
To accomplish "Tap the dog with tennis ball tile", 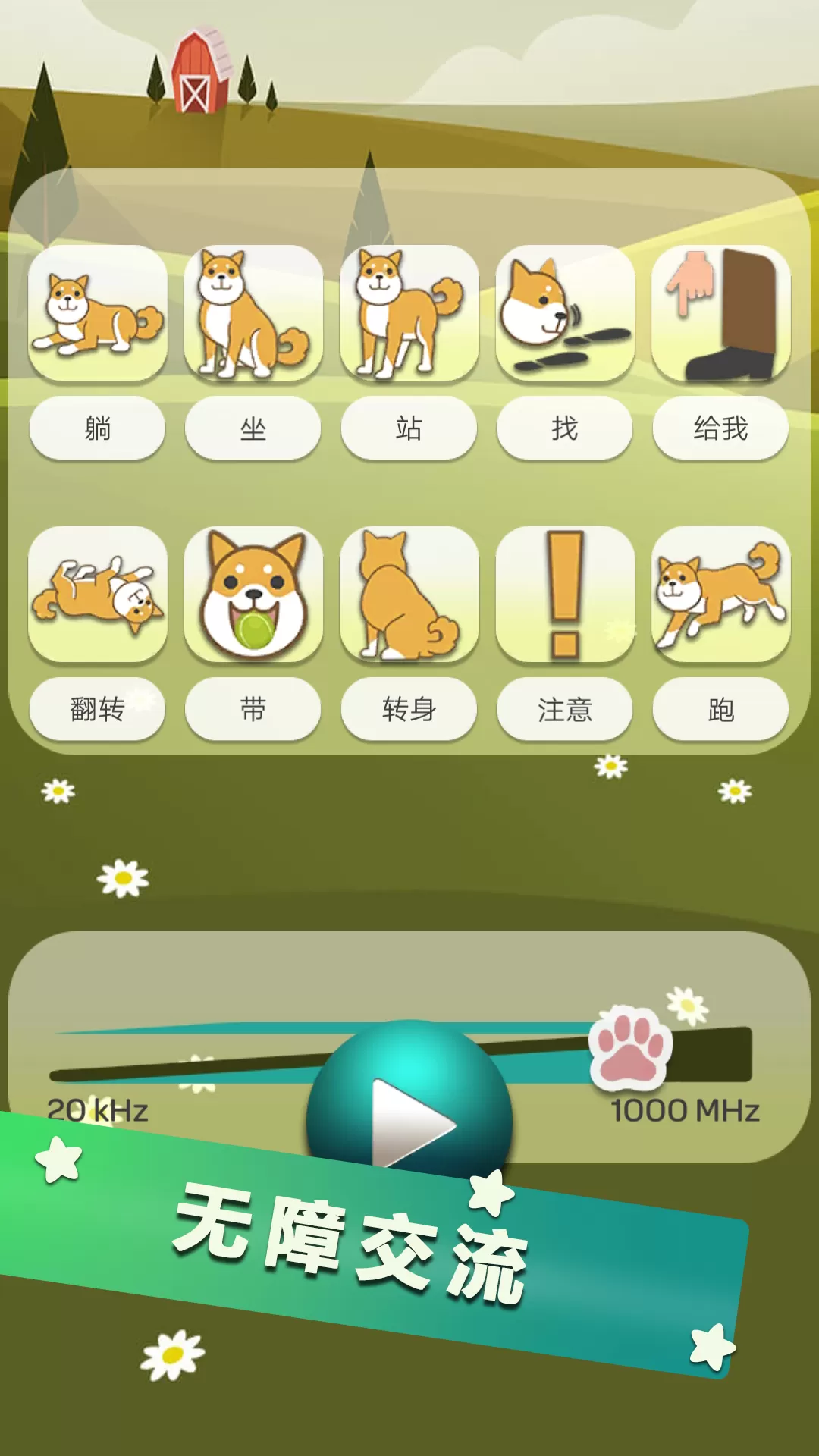I will pos(253,594).
